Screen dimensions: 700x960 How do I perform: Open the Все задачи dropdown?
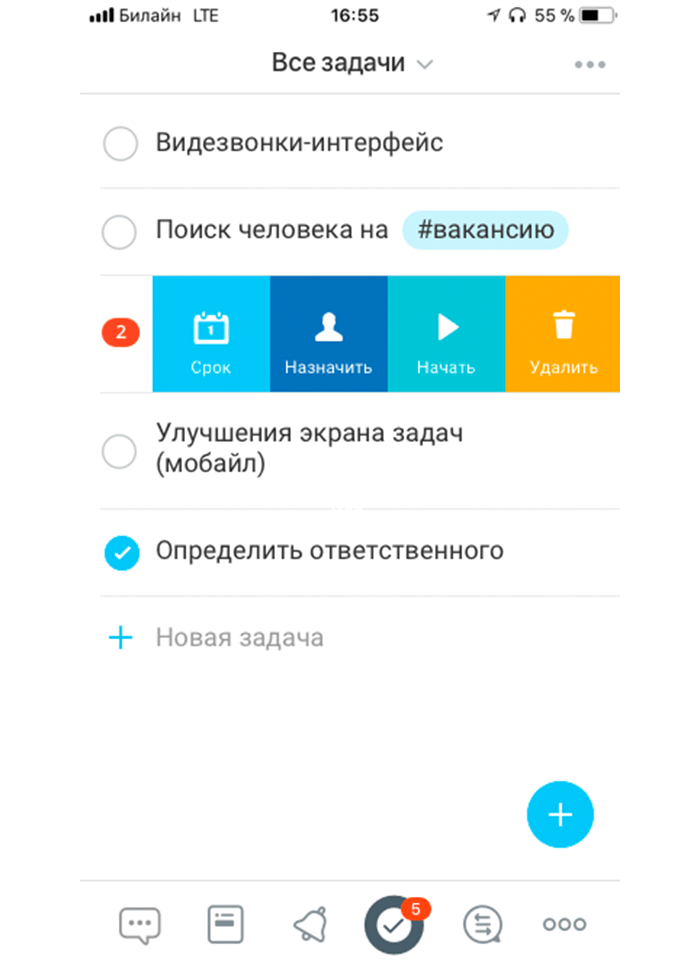click(x=352, y=63)
